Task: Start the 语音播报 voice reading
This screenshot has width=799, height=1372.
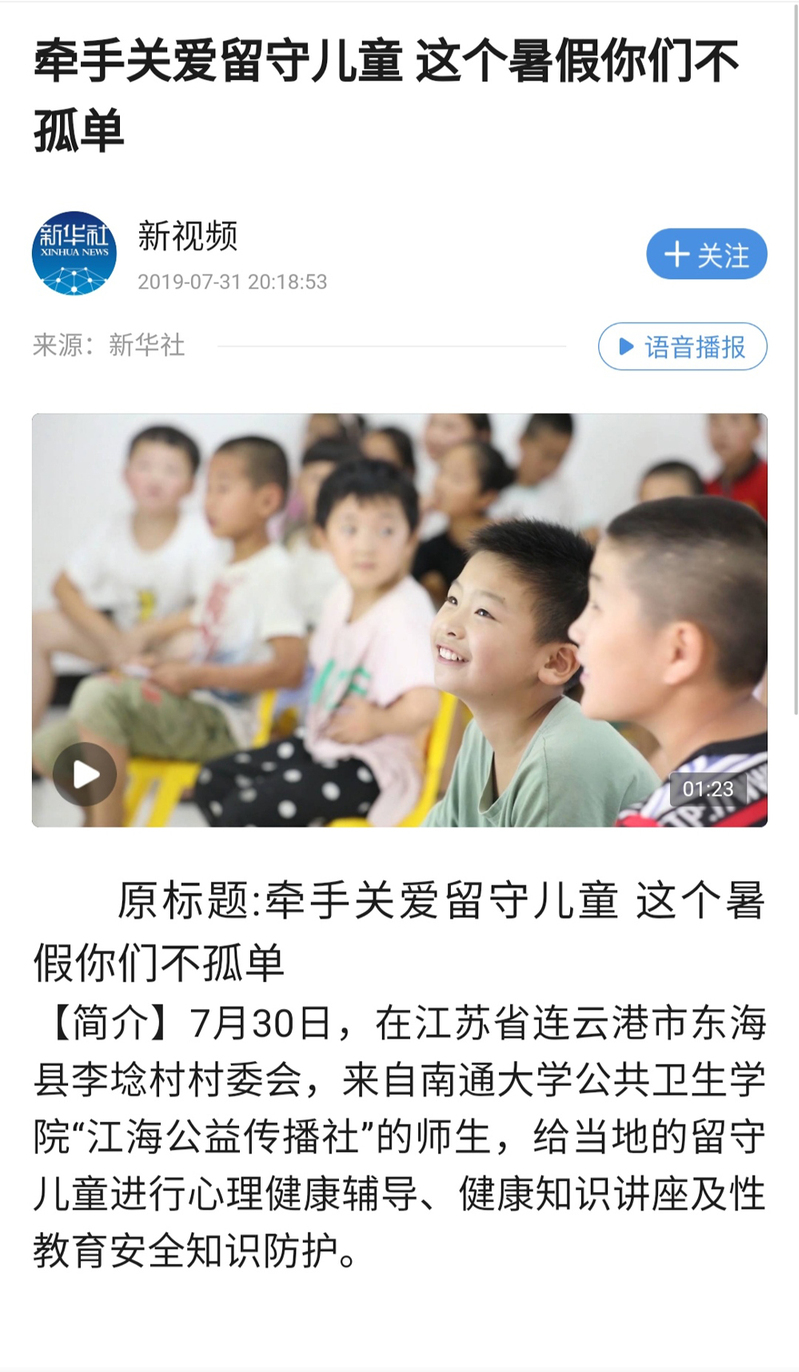Action: pos(682,347)
